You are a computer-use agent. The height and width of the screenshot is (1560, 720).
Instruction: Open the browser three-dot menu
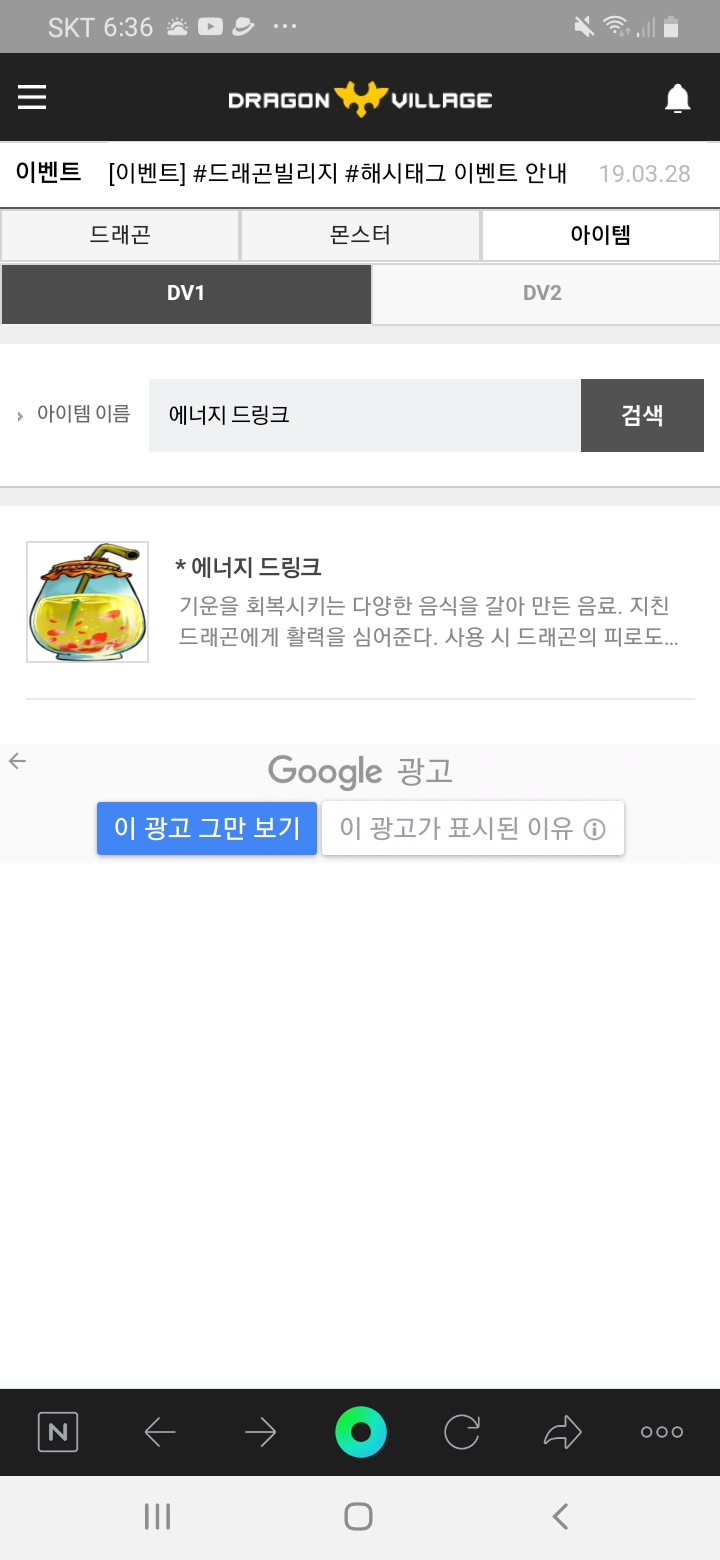click(662, 1432)
